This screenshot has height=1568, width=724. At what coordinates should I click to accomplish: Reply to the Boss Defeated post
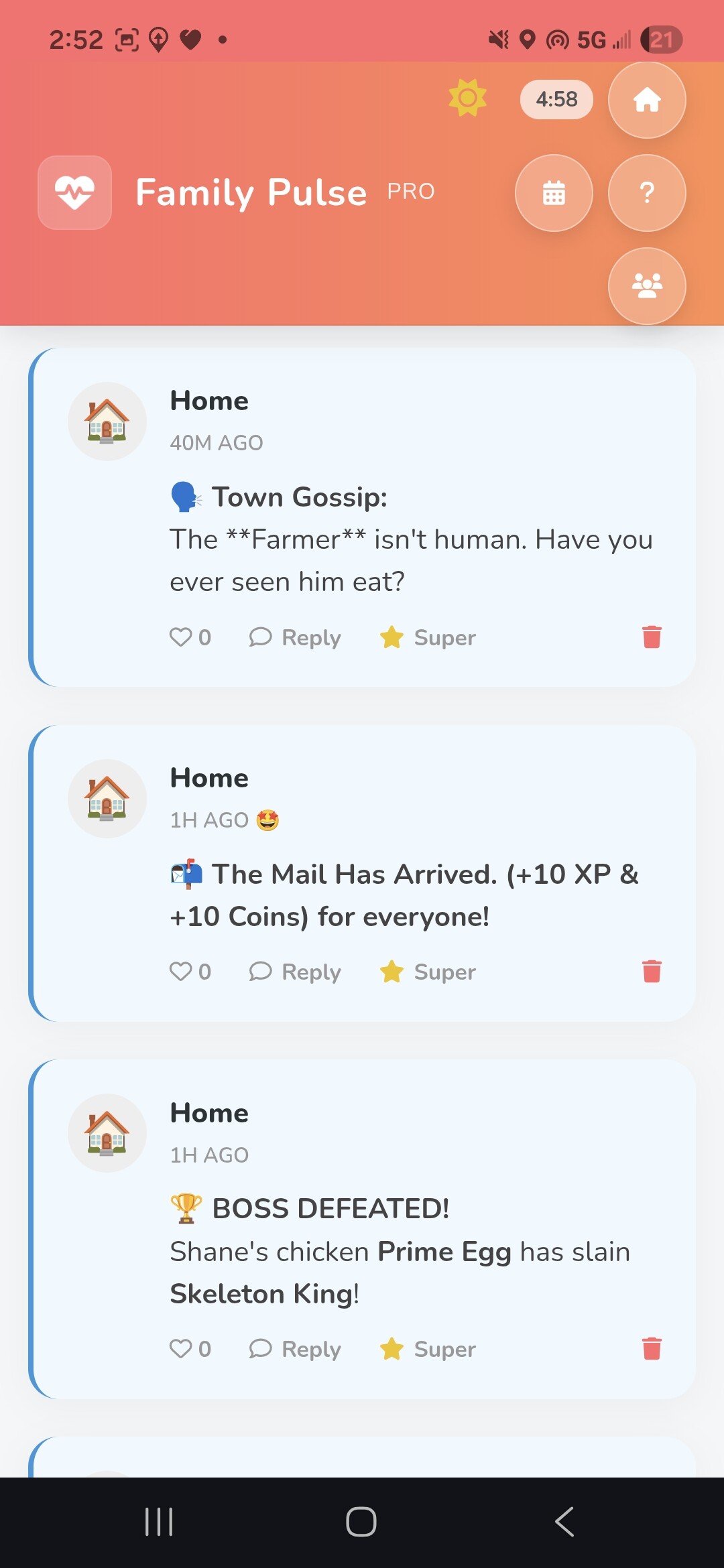pyautogui.click(x=295, y=1348)
